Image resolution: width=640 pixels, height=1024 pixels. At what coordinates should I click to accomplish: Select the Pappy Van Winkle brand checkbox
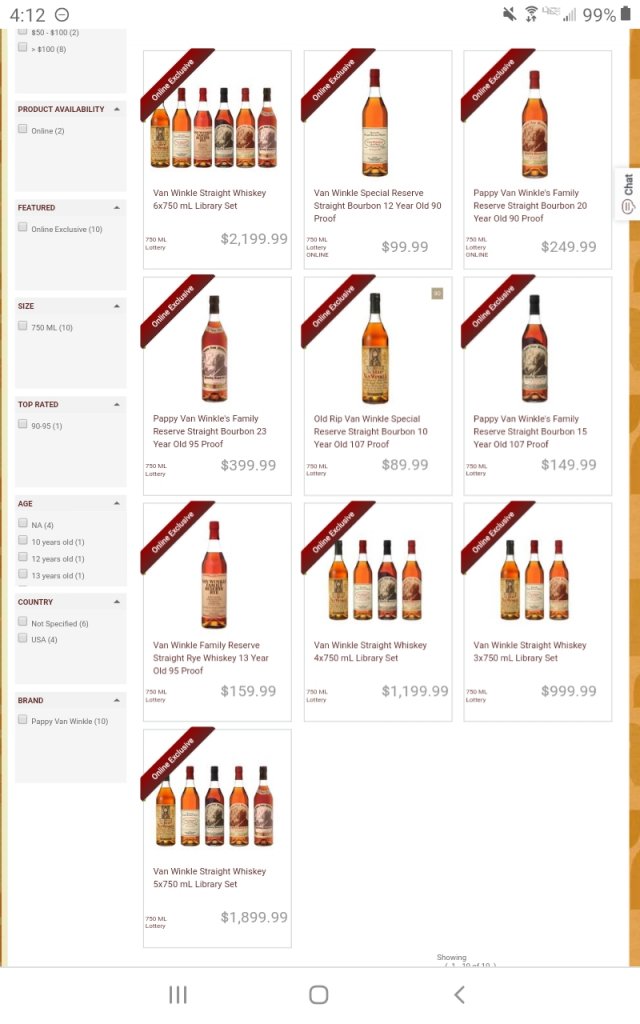[23, 720]
